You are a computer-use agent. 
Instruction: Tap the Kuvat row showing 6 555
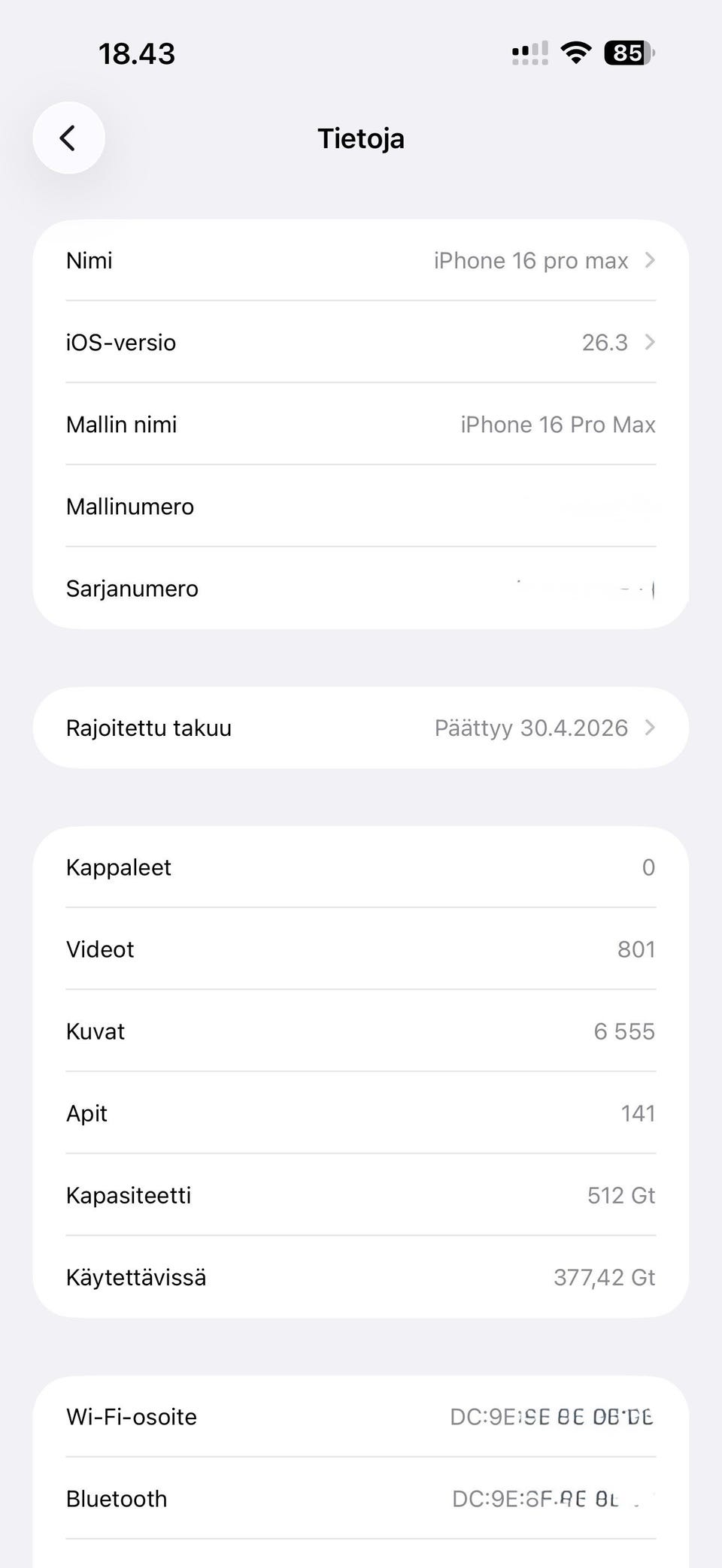(361, 1031)
